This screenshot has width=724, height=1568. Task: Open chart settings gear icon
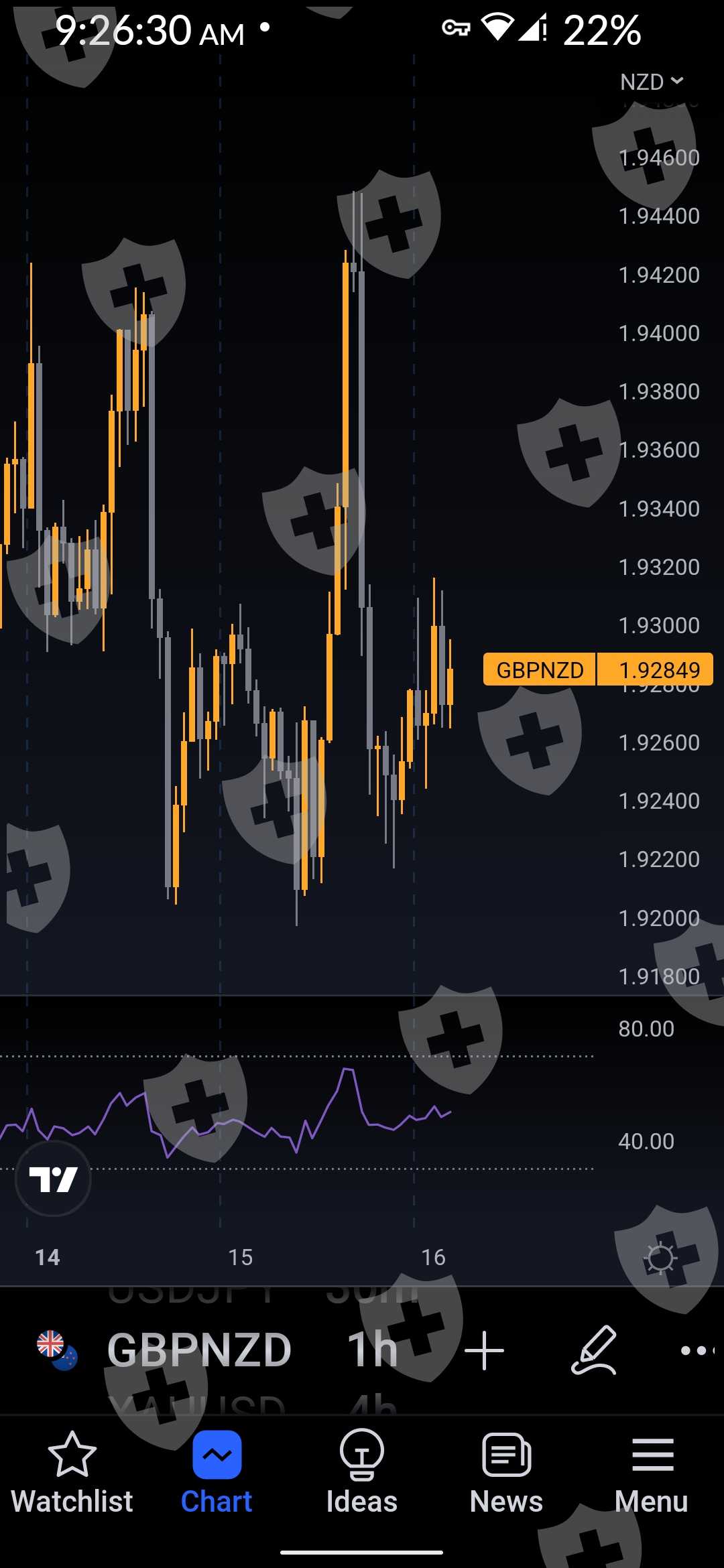[x=660, y=1258]
